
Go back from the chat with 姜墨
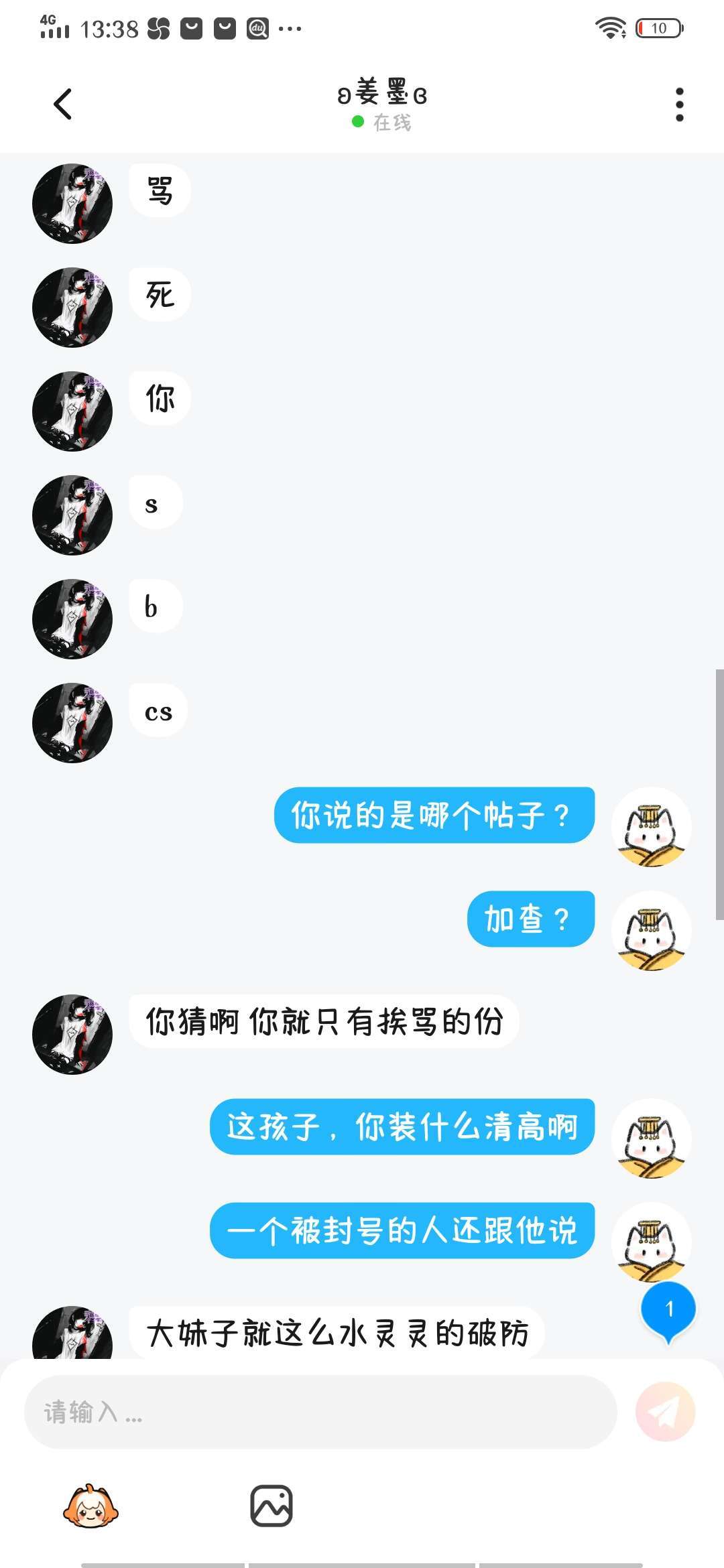(62, 105)
